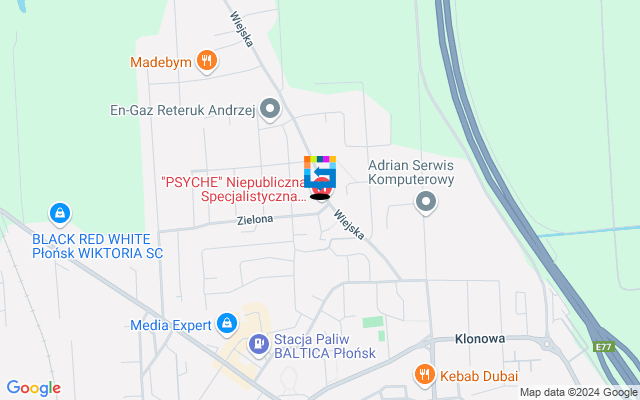
Task: Open the Media Expert store marker
Action: pos(227,324)
